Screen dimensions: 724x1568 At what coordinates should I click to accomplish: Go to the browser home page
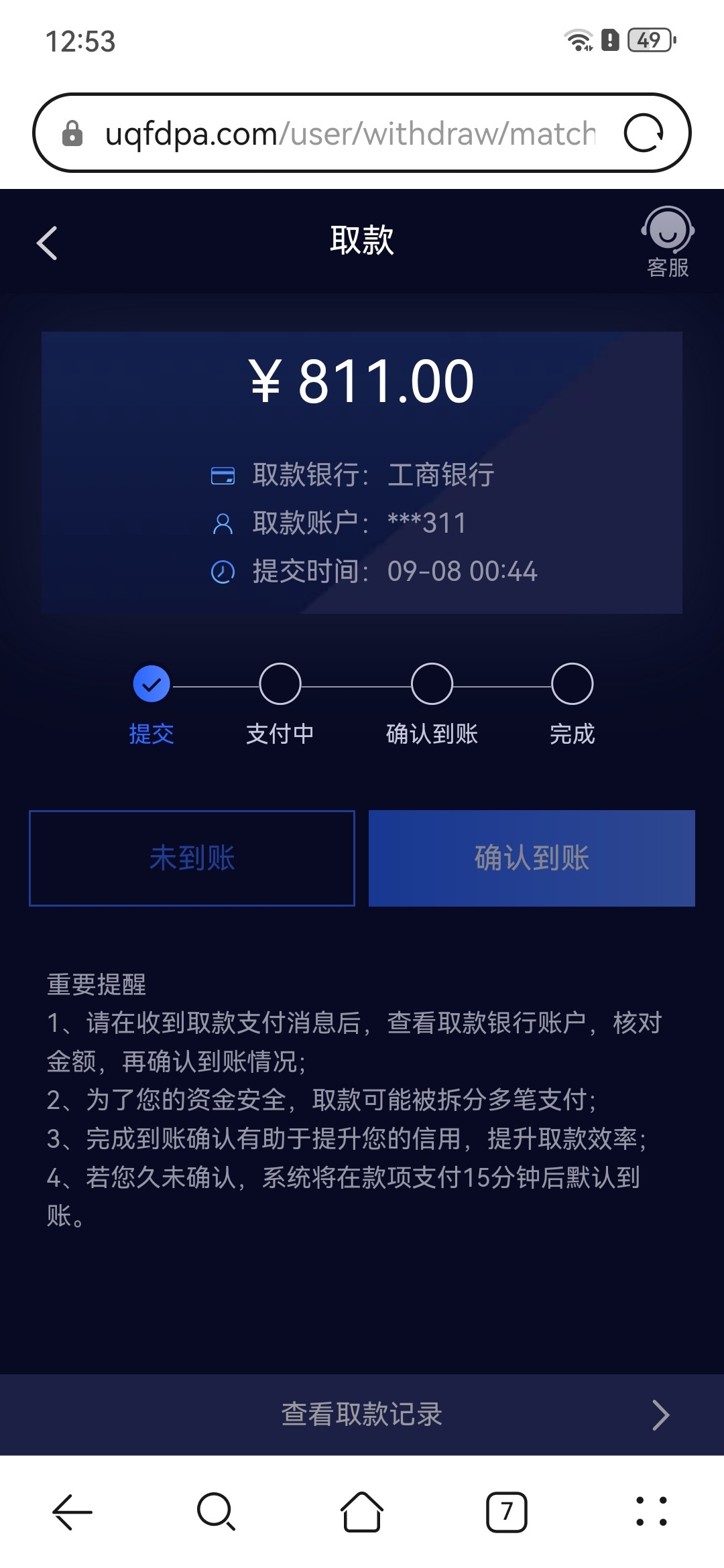[362, 1512]
